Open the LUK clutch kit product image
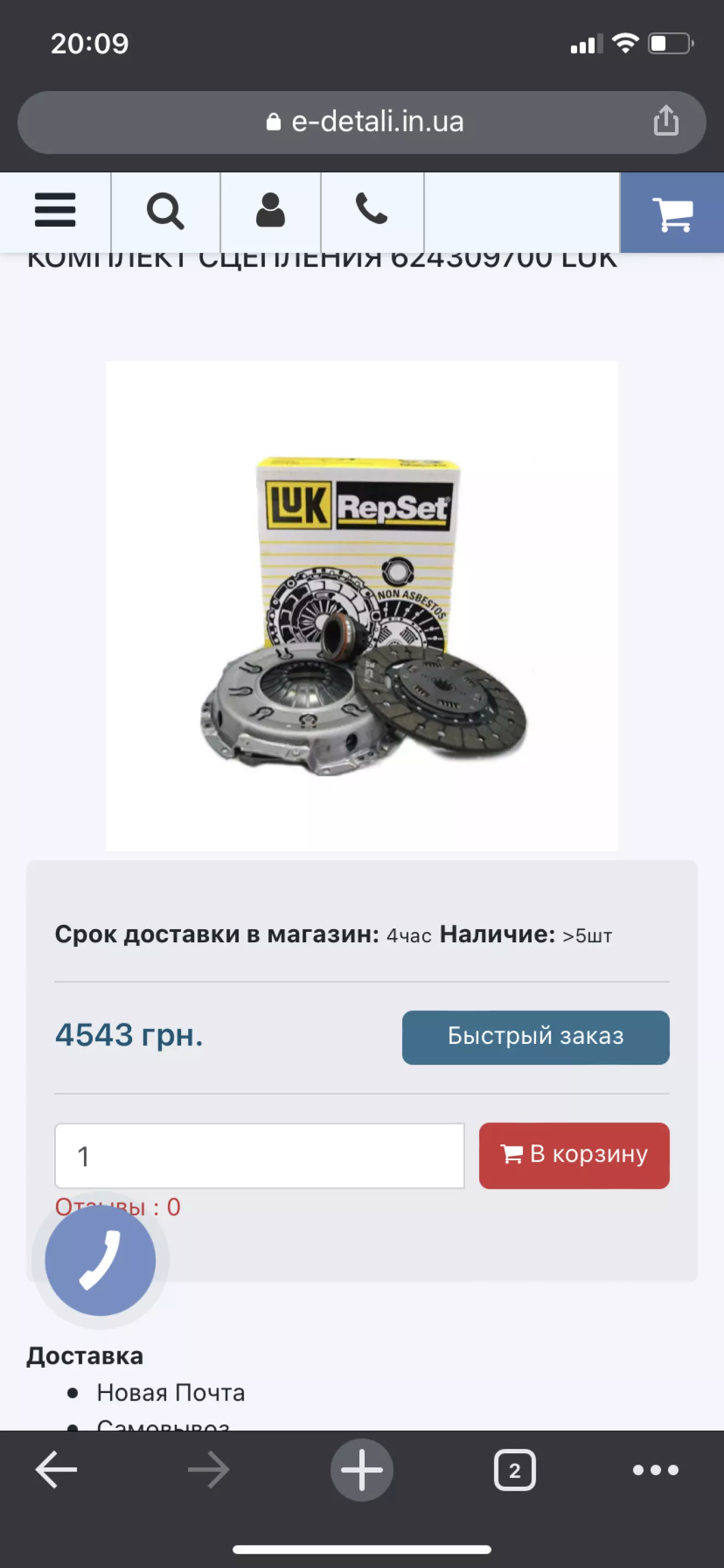This screenshot has height=1568, width=724. click(362, 606)
